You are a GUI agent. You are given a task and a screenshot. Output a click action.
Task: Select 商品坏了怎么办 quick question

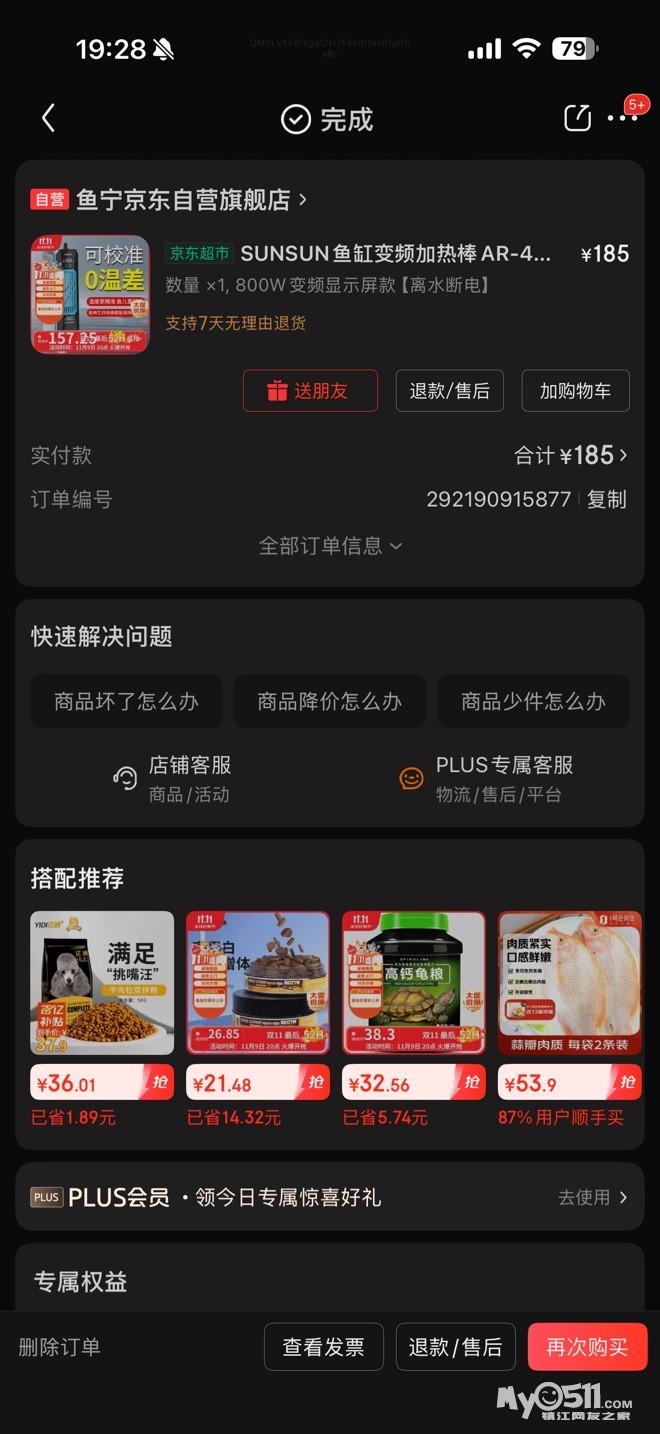[x=126, y=701]
